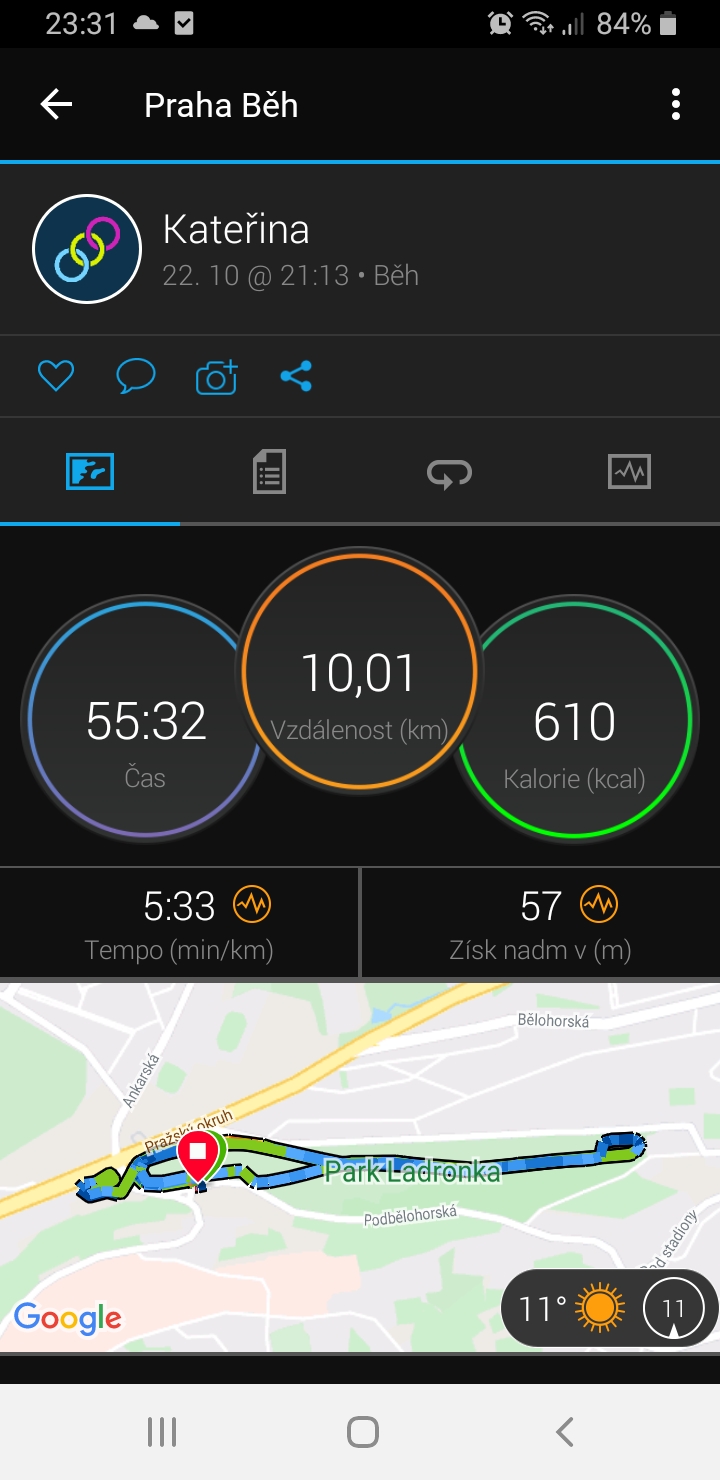
Task: Switch to the details list tab
Action: pyautogui.click(x=269, y=471)
